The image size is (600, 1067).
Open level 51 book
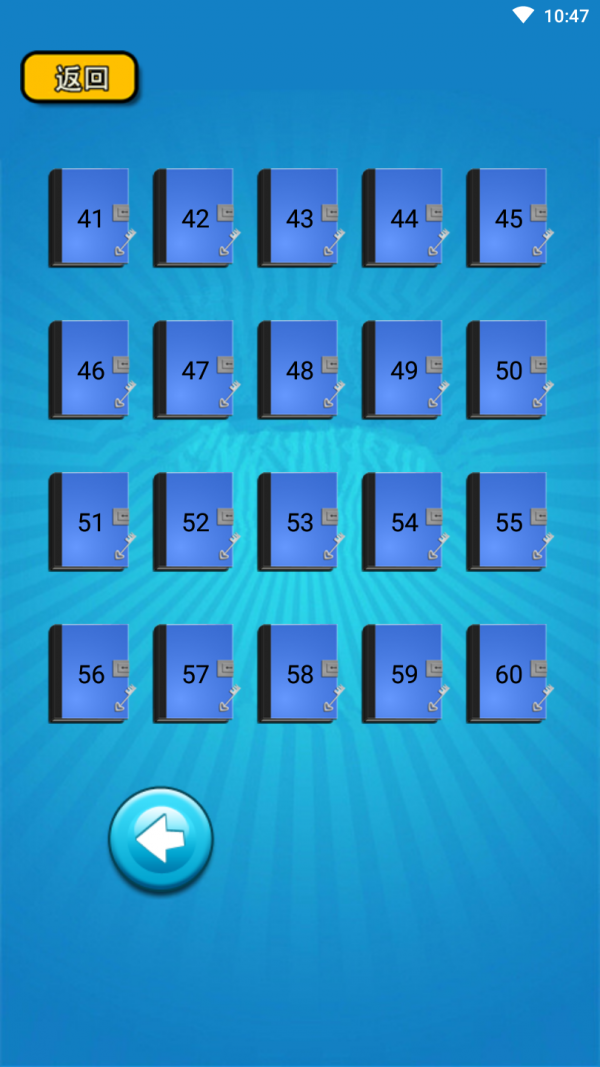[90, 522]
